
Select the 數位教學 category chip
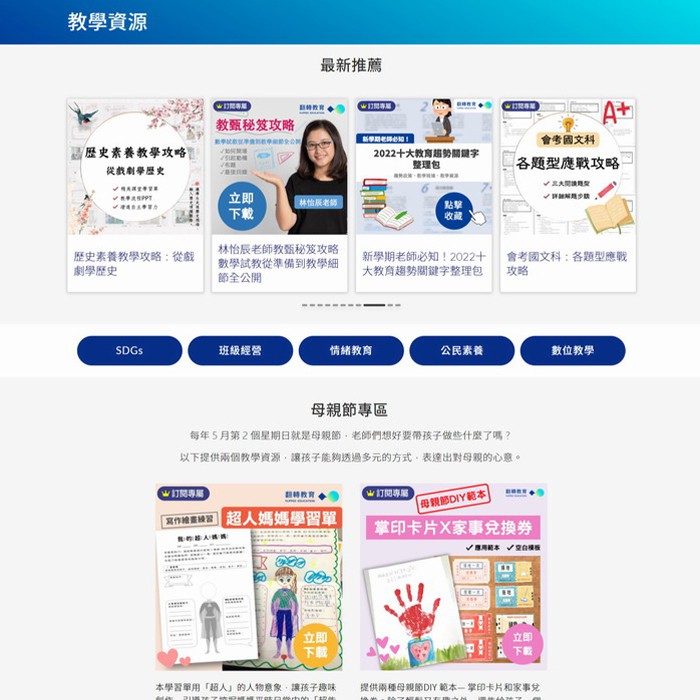point(572,351)
